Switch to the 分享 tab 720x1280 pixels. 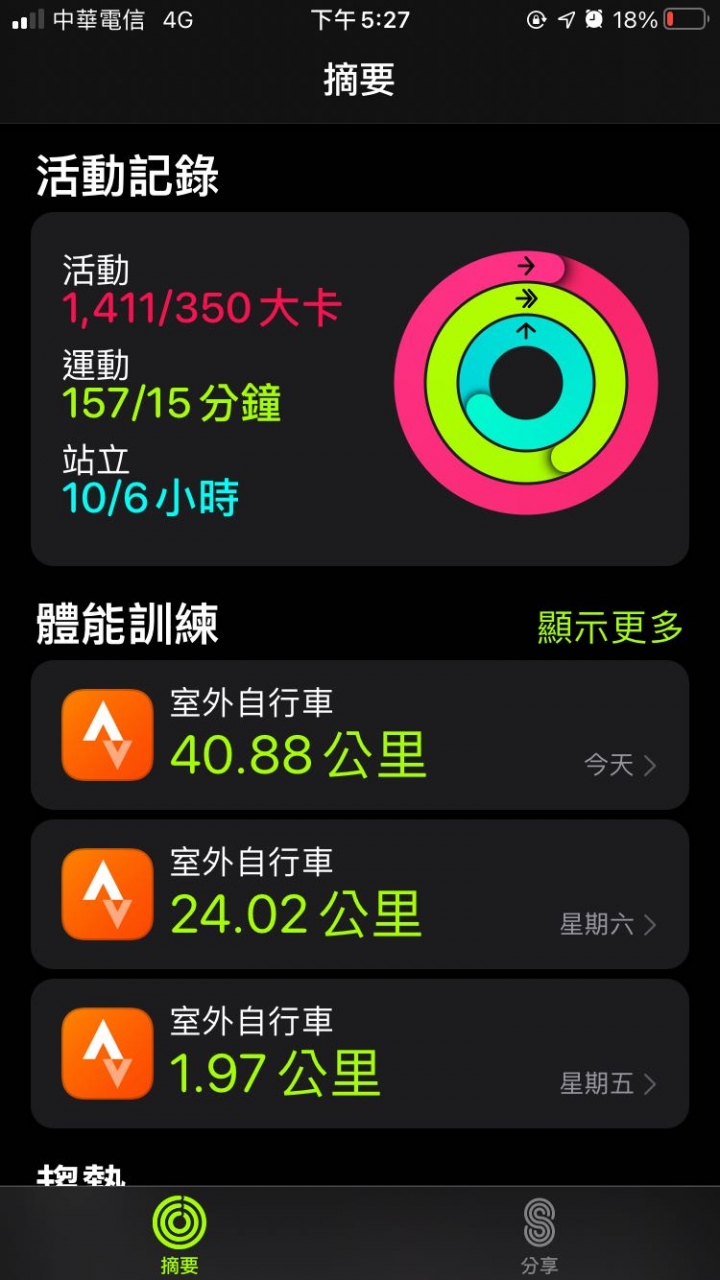[539, 1235]
